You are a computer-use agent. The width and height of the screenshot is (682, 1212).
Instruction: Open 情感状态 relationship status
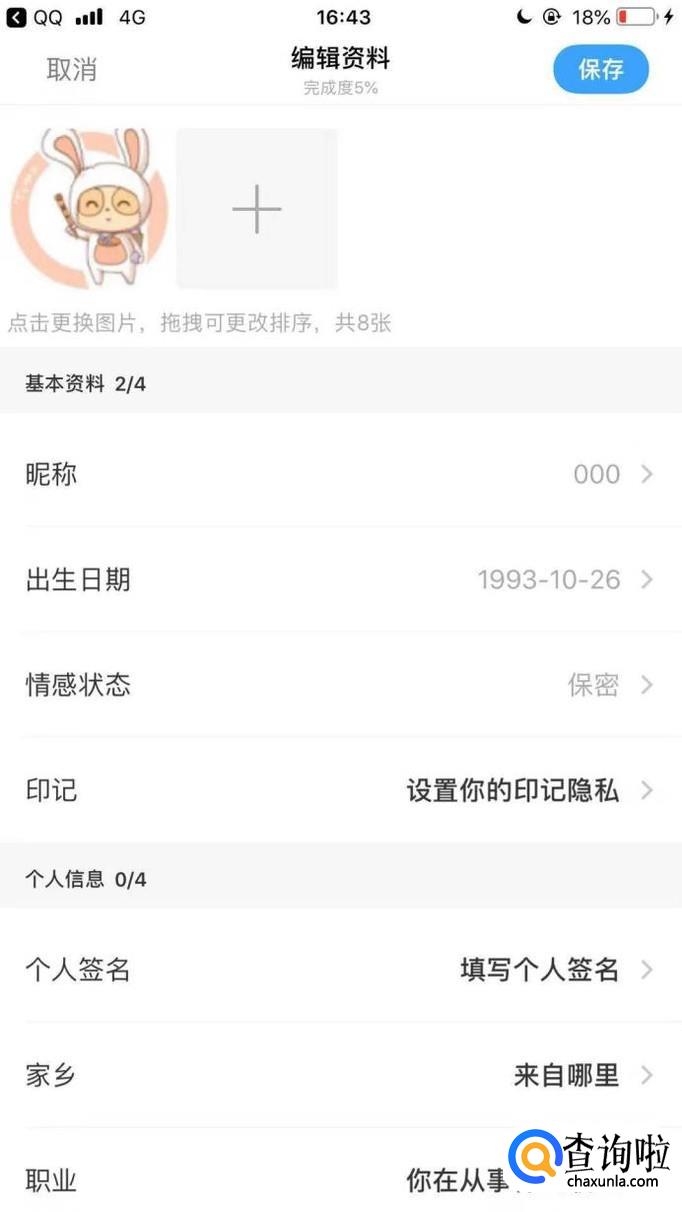pyautogui.click(x=340, y=685)
